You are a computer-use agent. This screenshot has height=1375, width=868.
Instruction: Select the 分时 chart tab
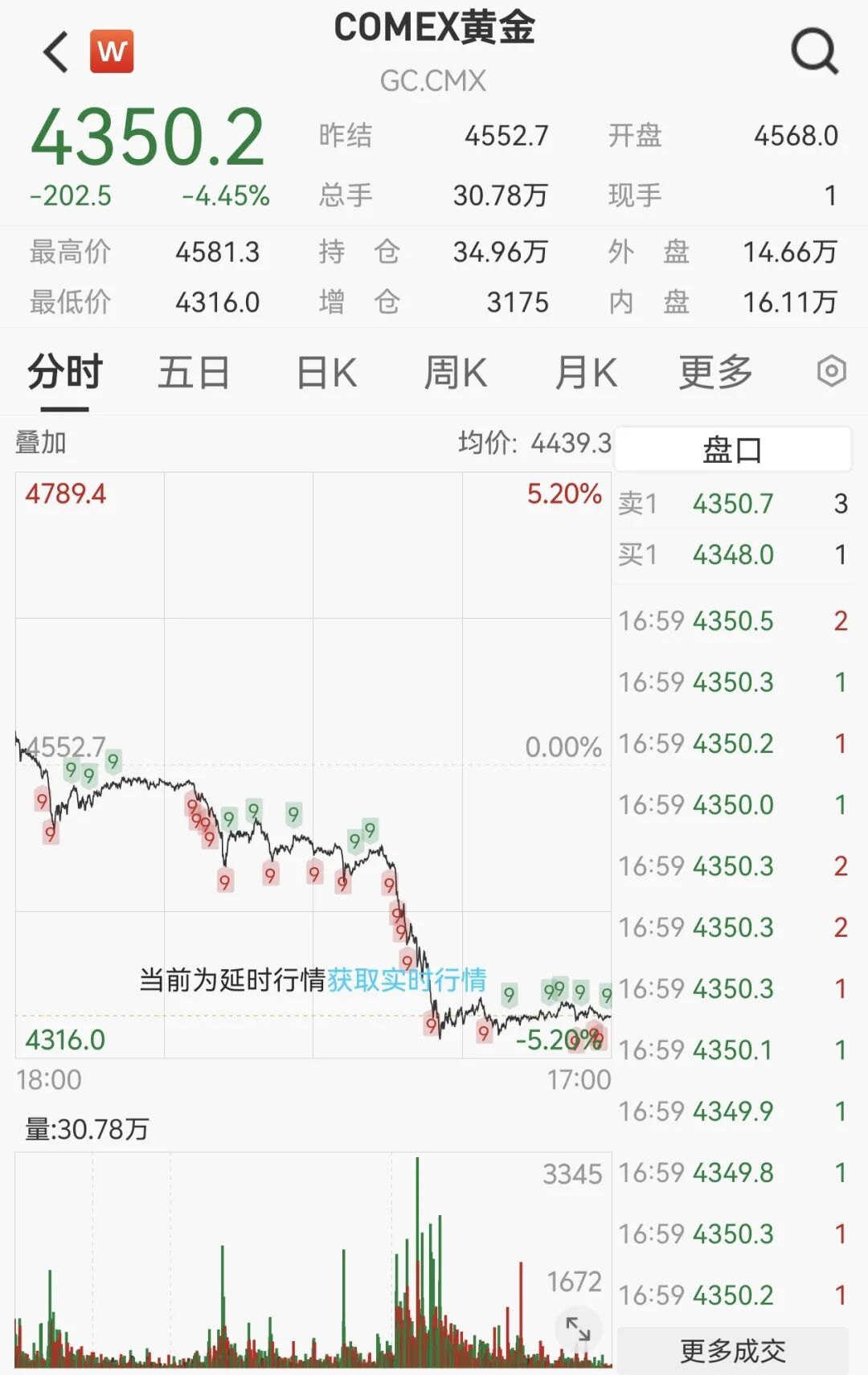coord(65,373)
